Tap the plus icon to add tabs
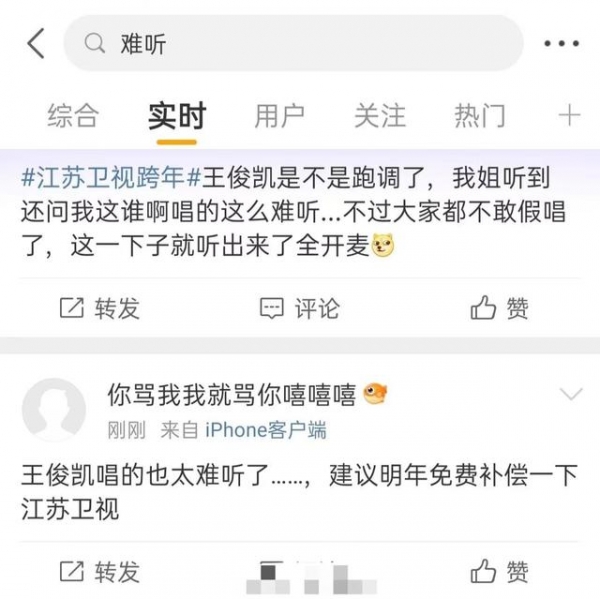Screen dimensions: 600x599 [x=569, y=116]
